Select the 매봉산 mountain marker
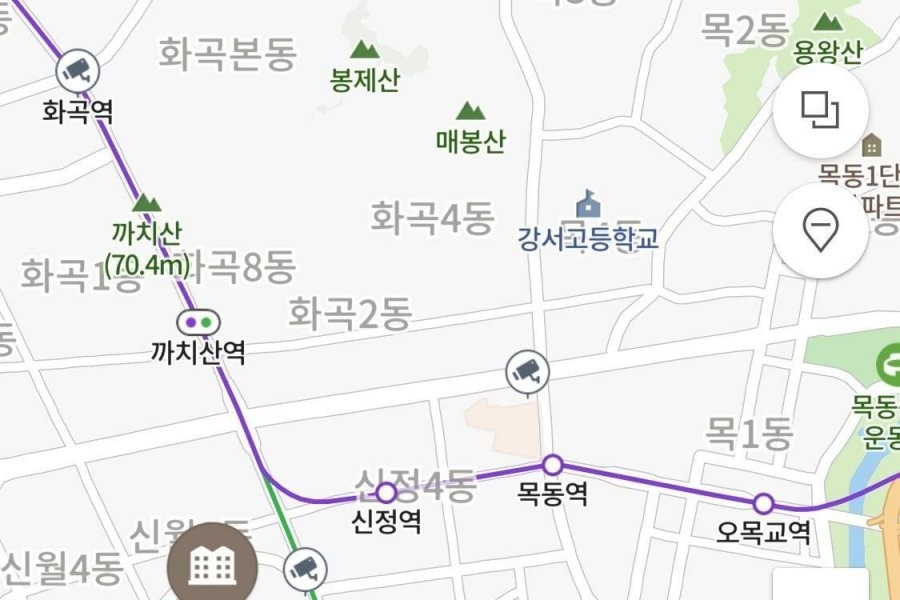This screenshot has height=600, width=900. click(470, 111)
